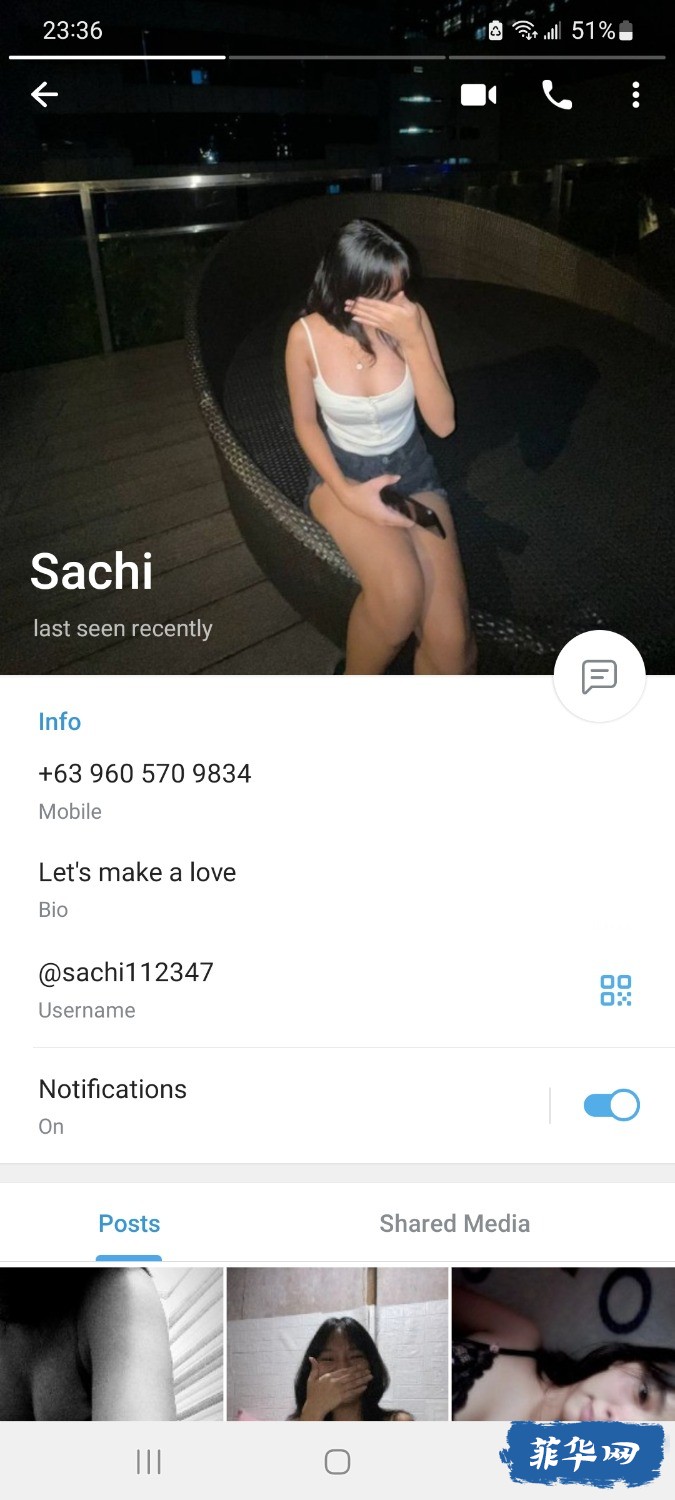675x1500 pixels.
Task: Go to the home screen via the navigation bar
Action: (337, 1462)
